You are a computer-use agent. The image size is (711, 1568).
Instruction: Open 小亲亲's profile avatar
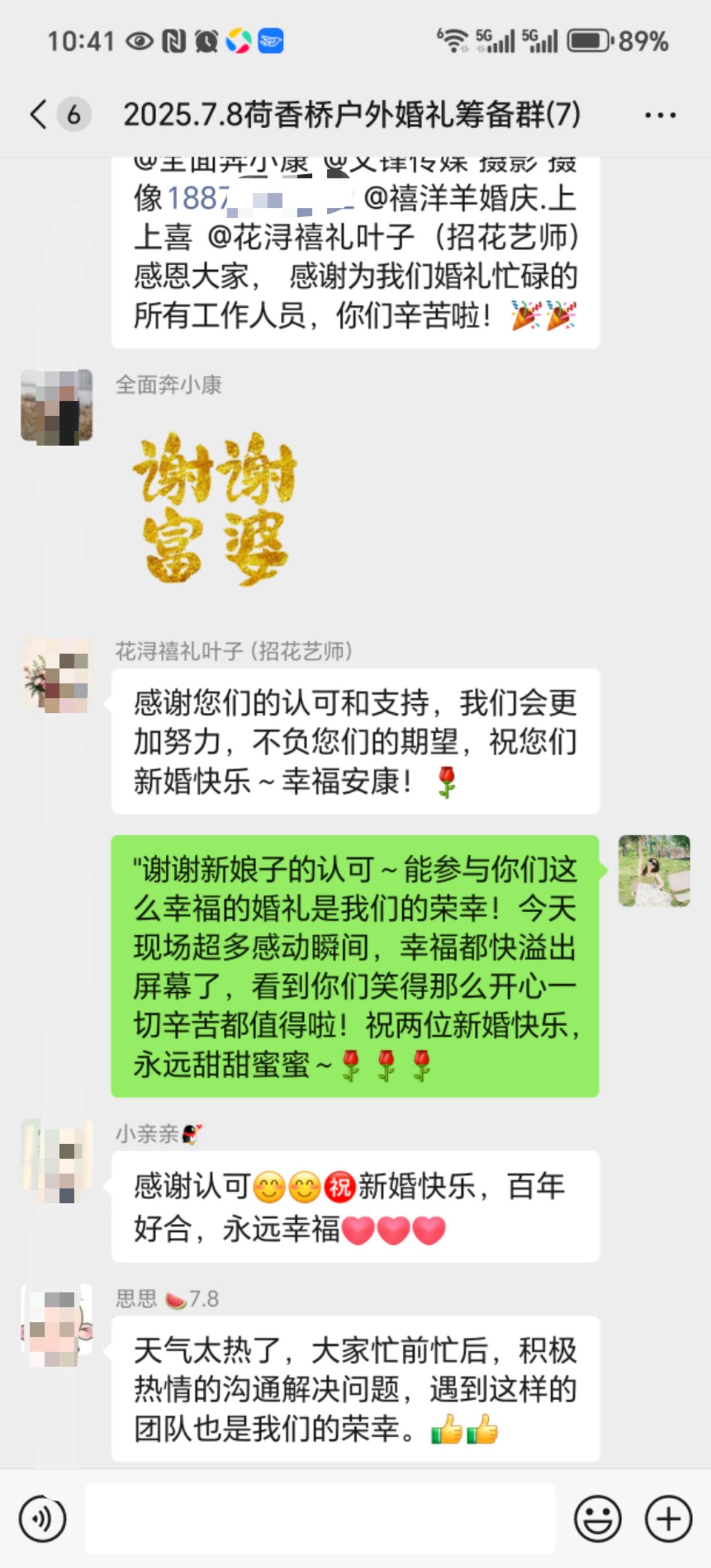tap(57, 1155)
